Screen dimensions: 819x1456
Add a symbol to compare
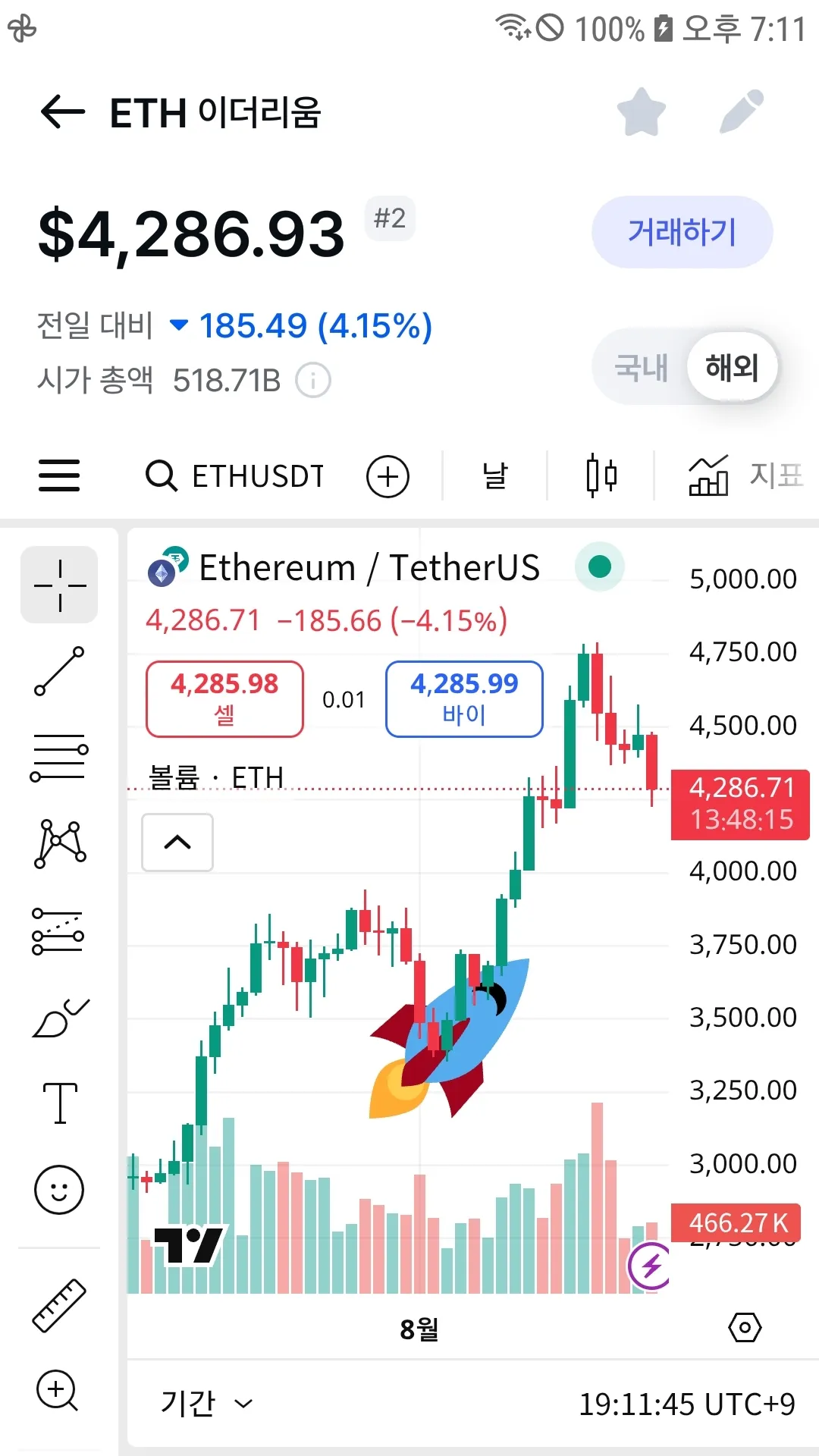(388, 477)
